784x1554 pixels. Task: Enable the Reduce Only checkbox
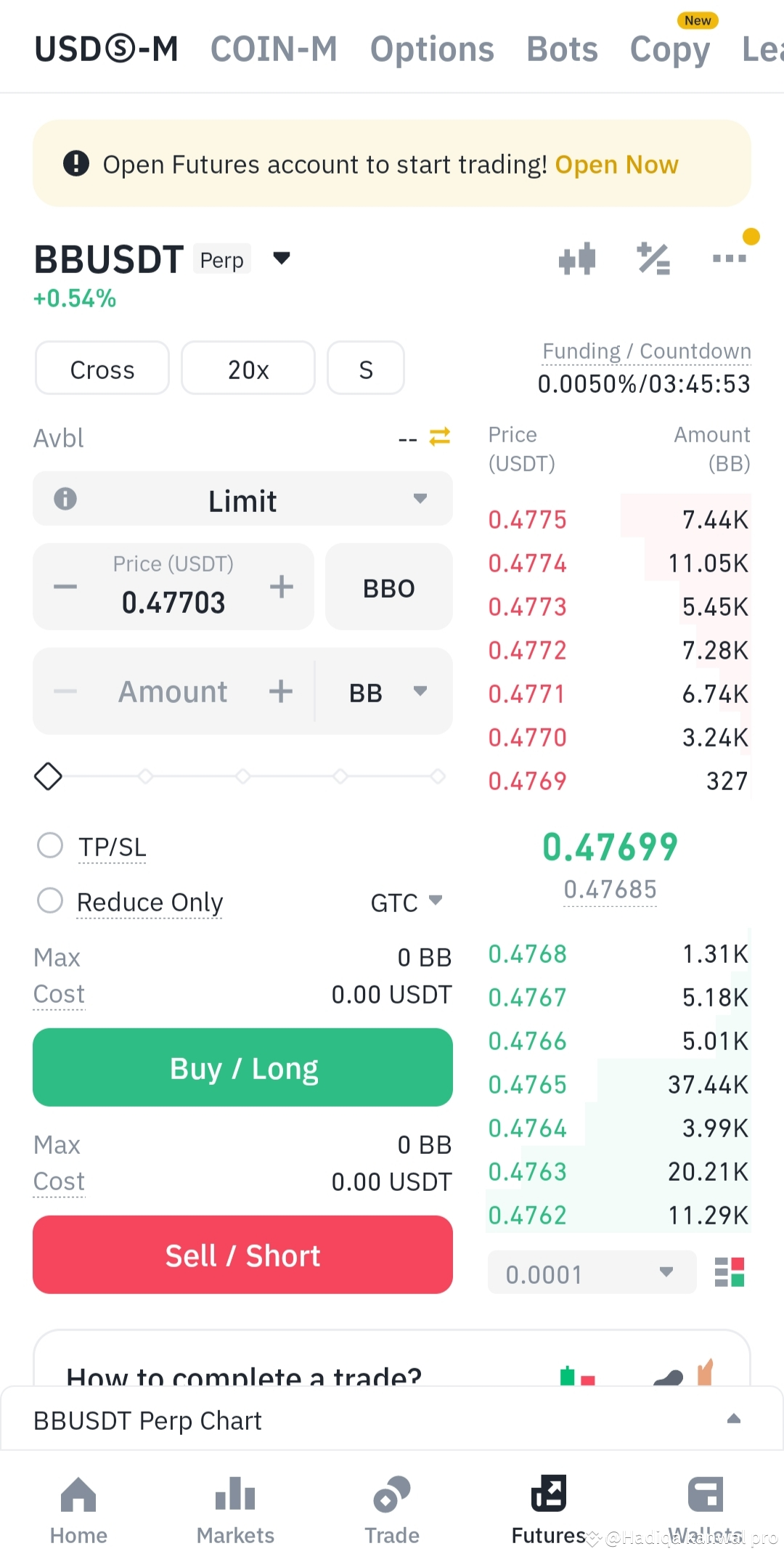pos(49,900)
